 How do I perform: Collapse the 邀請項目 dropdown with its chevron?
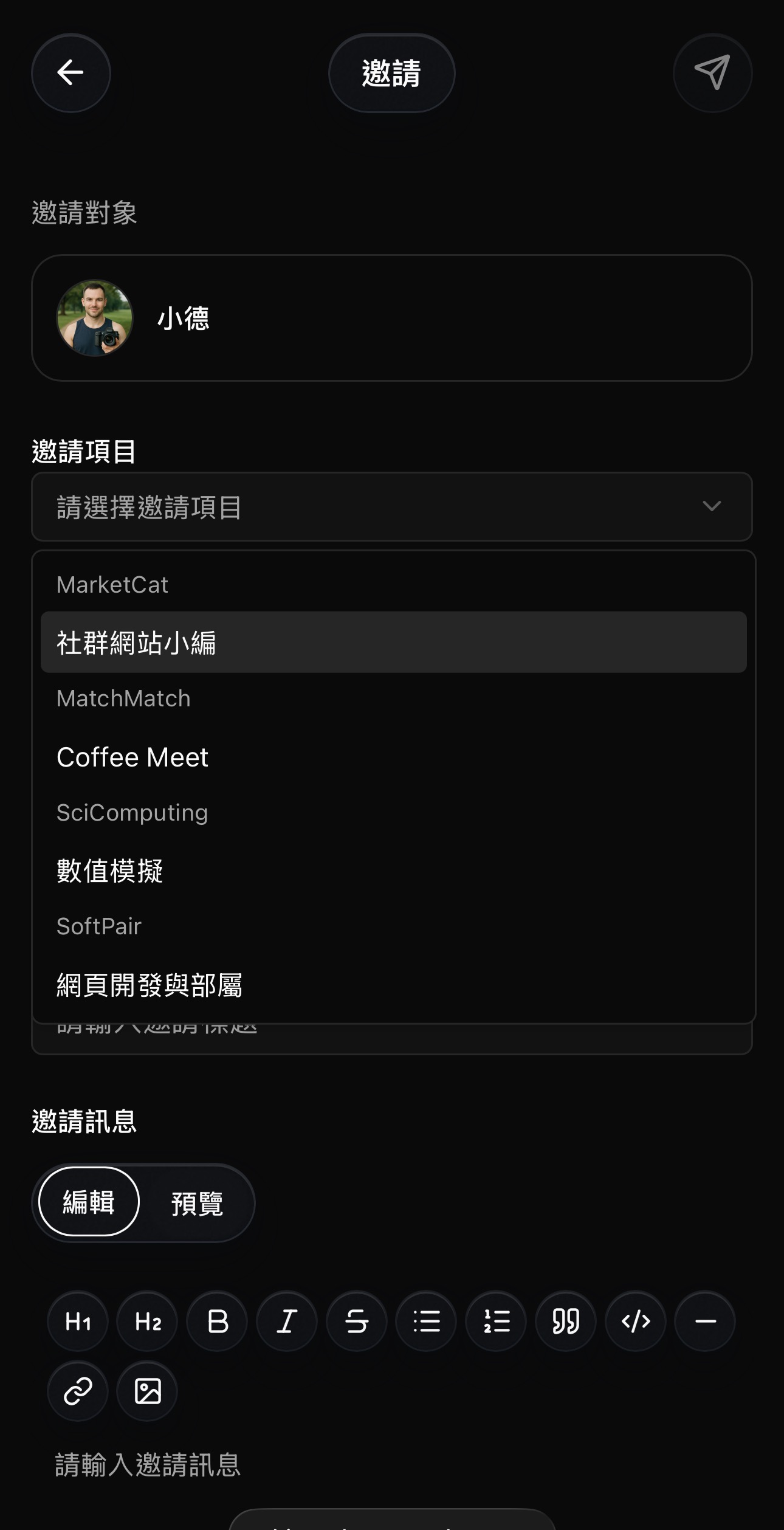711,507
